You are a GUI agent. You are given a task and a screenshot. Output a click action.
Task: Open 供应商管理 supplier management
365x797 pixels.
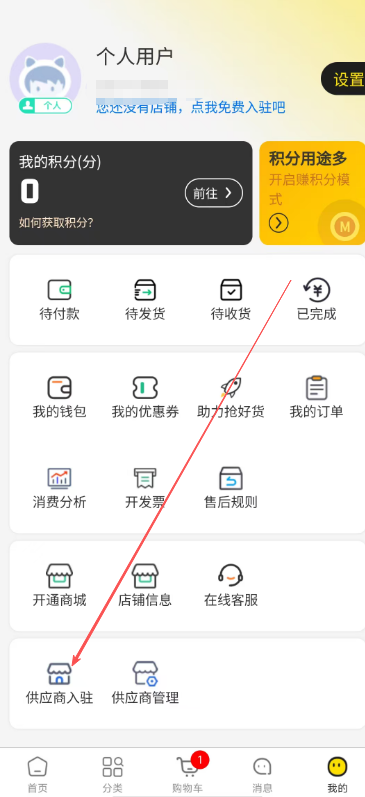point(145,683)
